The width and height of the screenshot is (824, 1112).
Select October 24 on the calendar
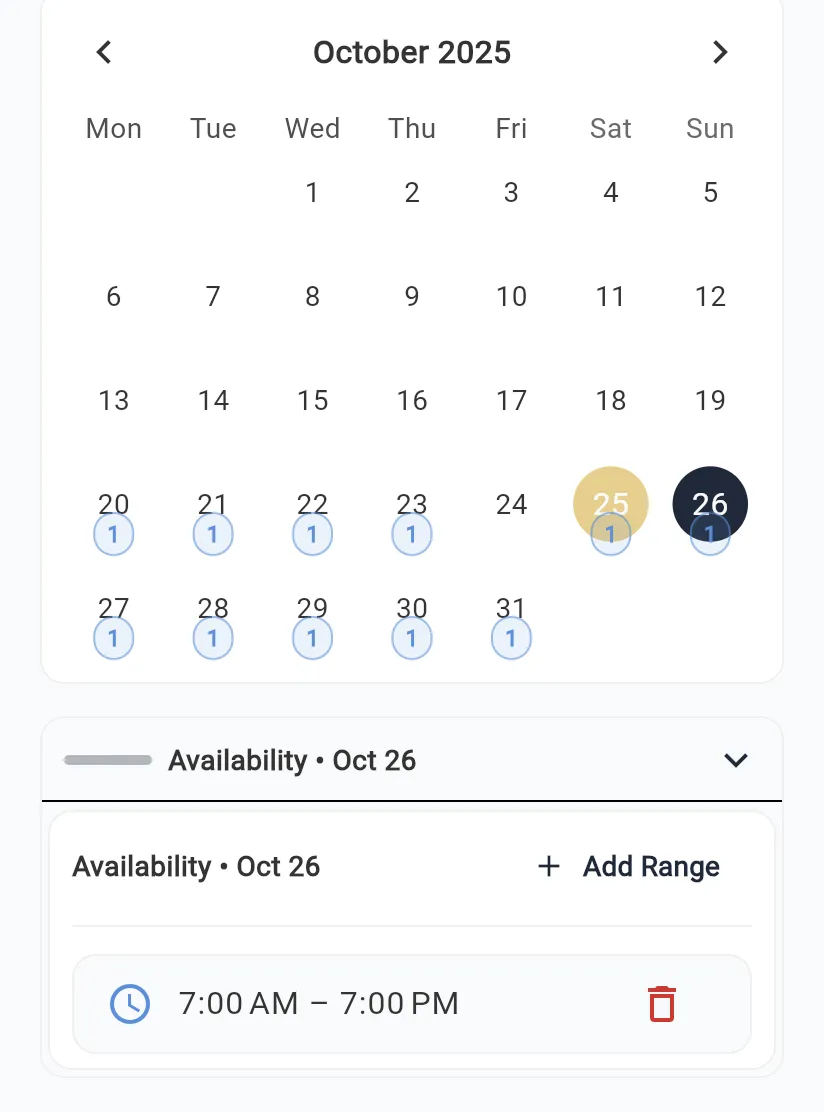(511, 504)
